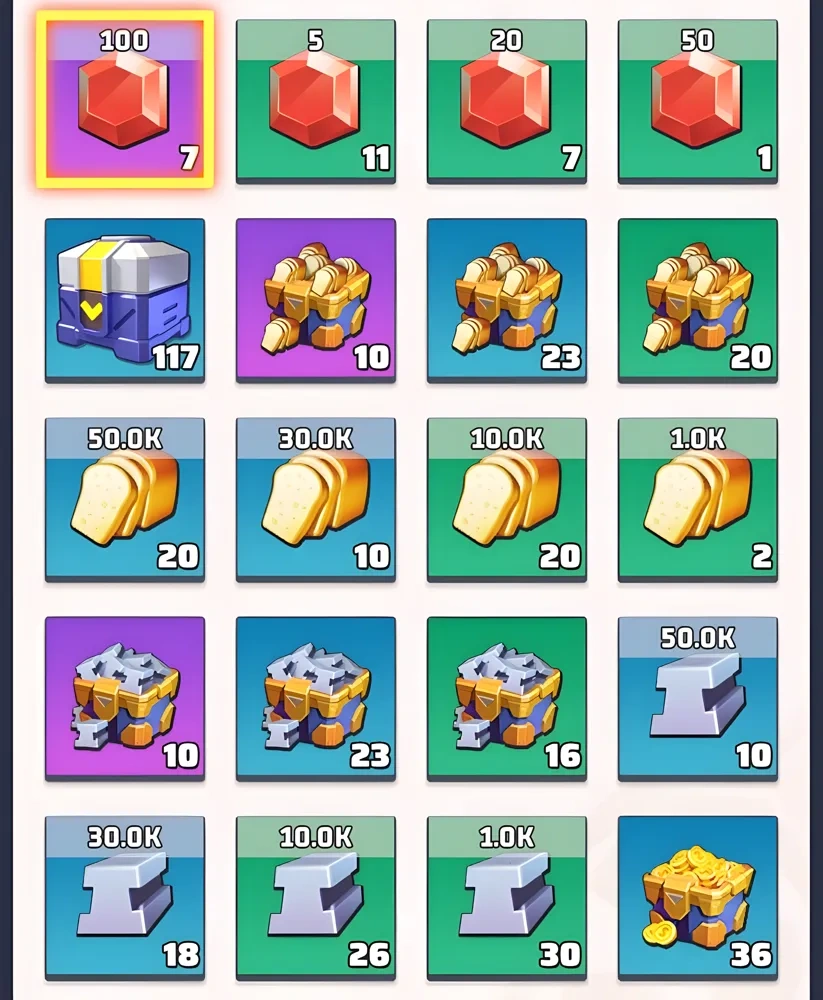Select the silver chest with quantity 117
This screenshot has width=823, height=1000.
[125, 299]
